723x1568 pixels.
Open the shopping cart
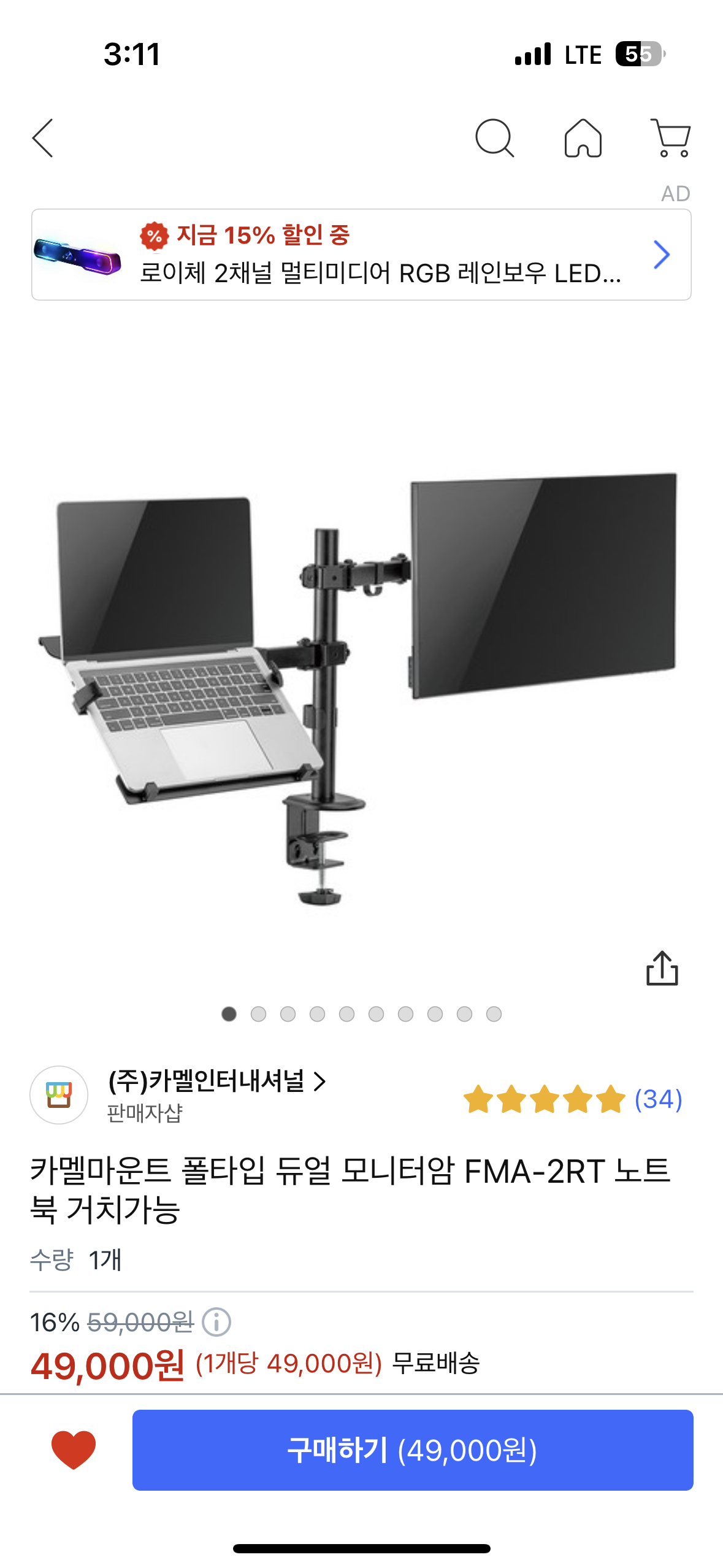point(671,138)
